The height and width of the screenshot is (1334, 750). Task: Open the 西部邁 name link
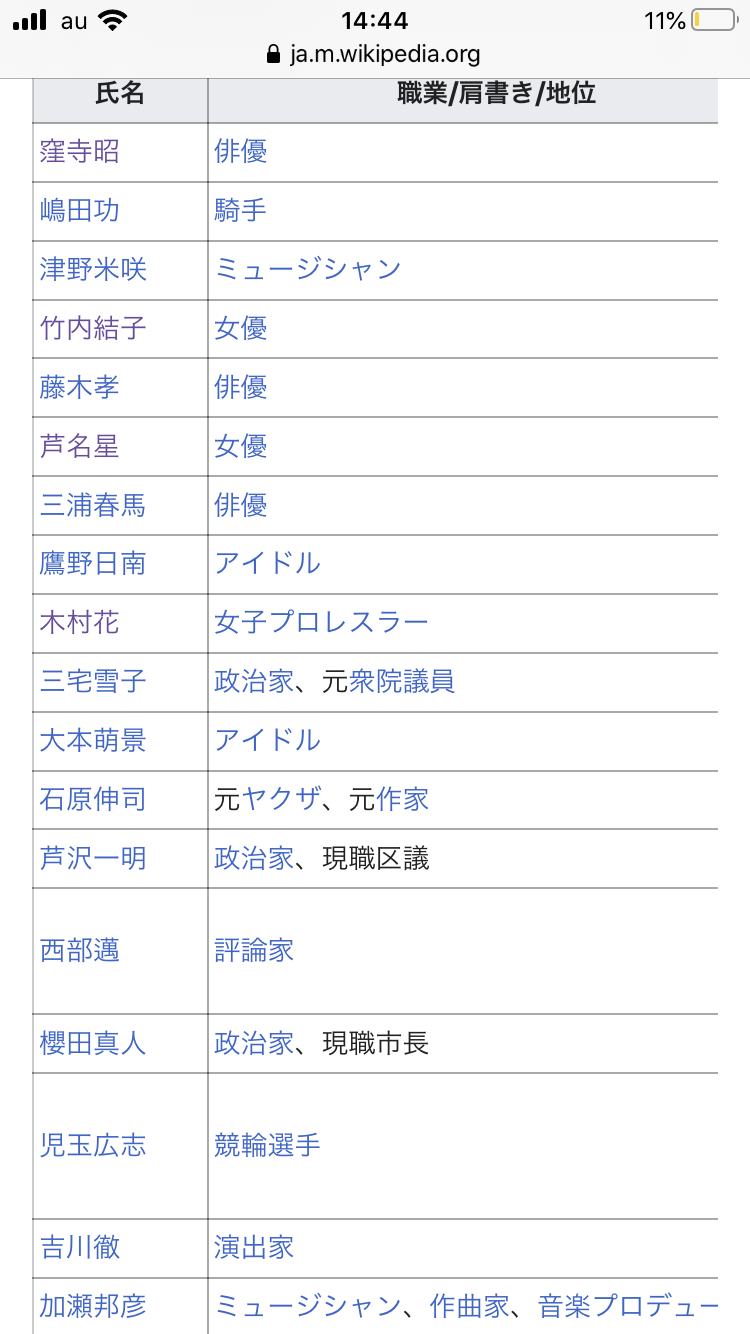80,951
